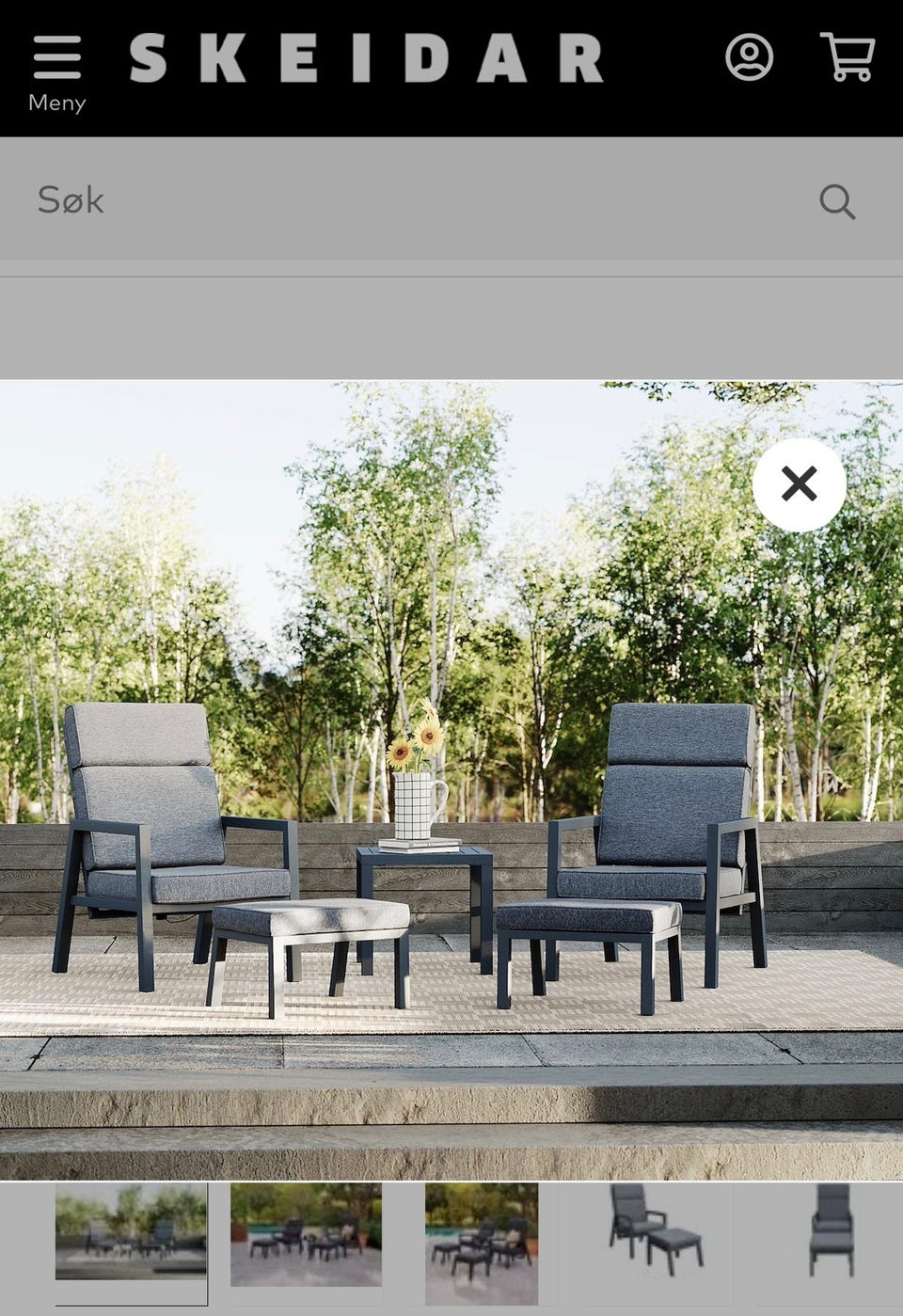View the shopping cart
This screenshot has height=1316, width=903.
click(848, 58)
